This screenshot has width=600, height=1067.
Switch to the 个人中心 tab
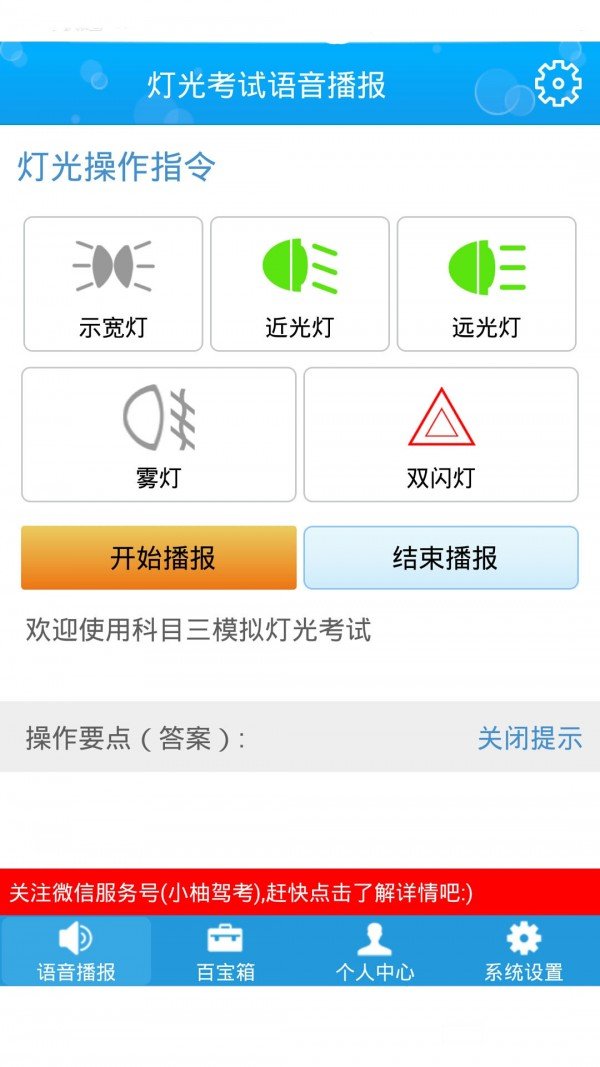(x=375, y=951)
